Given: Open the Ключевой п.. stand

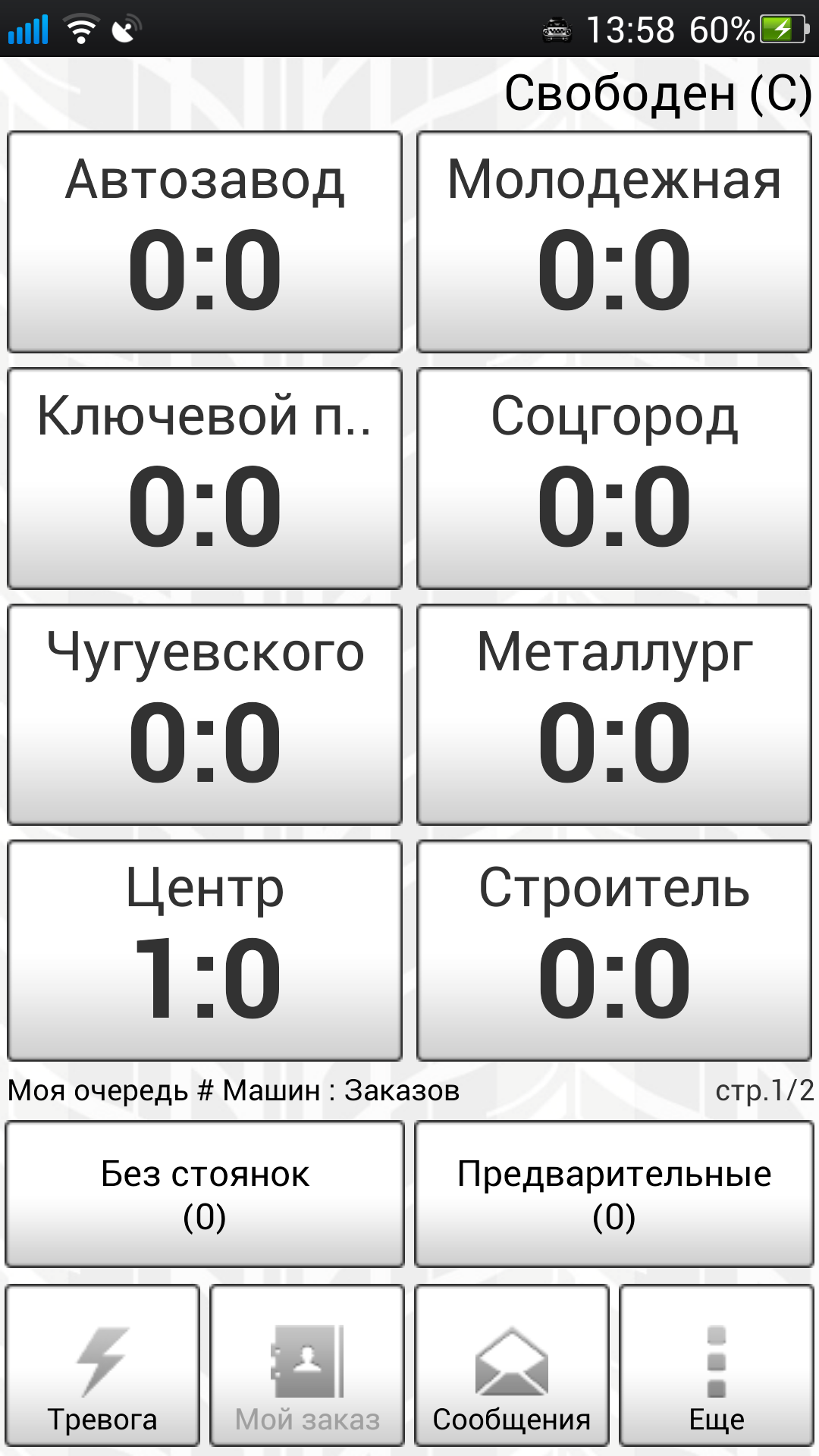Looking at the screenshot, I should [x=205, y=479].
